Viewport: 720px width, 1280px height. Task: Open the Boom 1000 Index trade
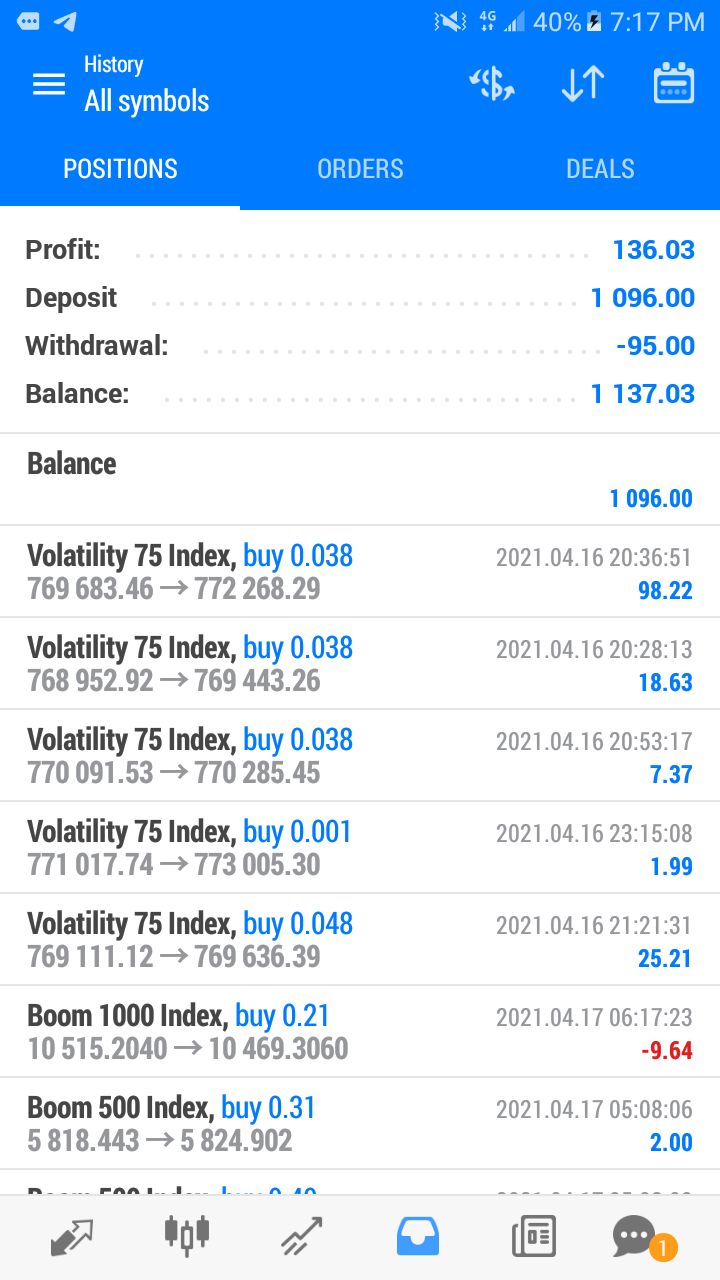coord(360,1032)
